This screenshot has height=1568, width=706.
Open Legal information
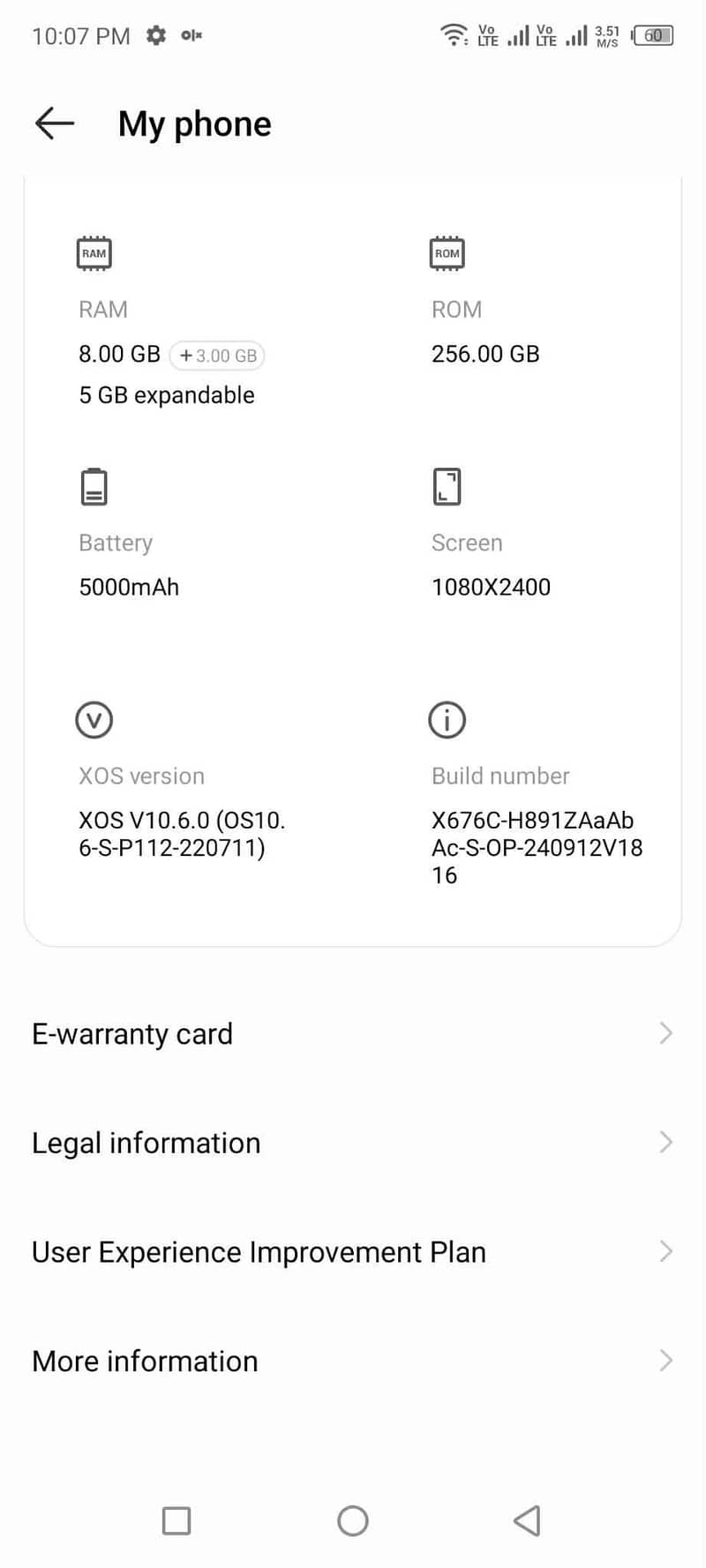pos(352,1143)
